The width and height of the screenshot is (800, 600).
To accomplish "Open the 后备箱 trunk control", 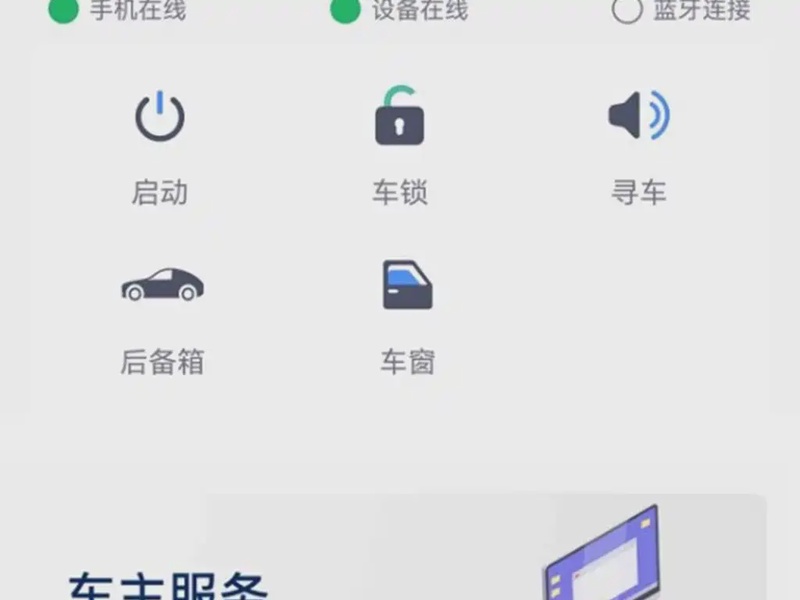I will tap(162, 286).
